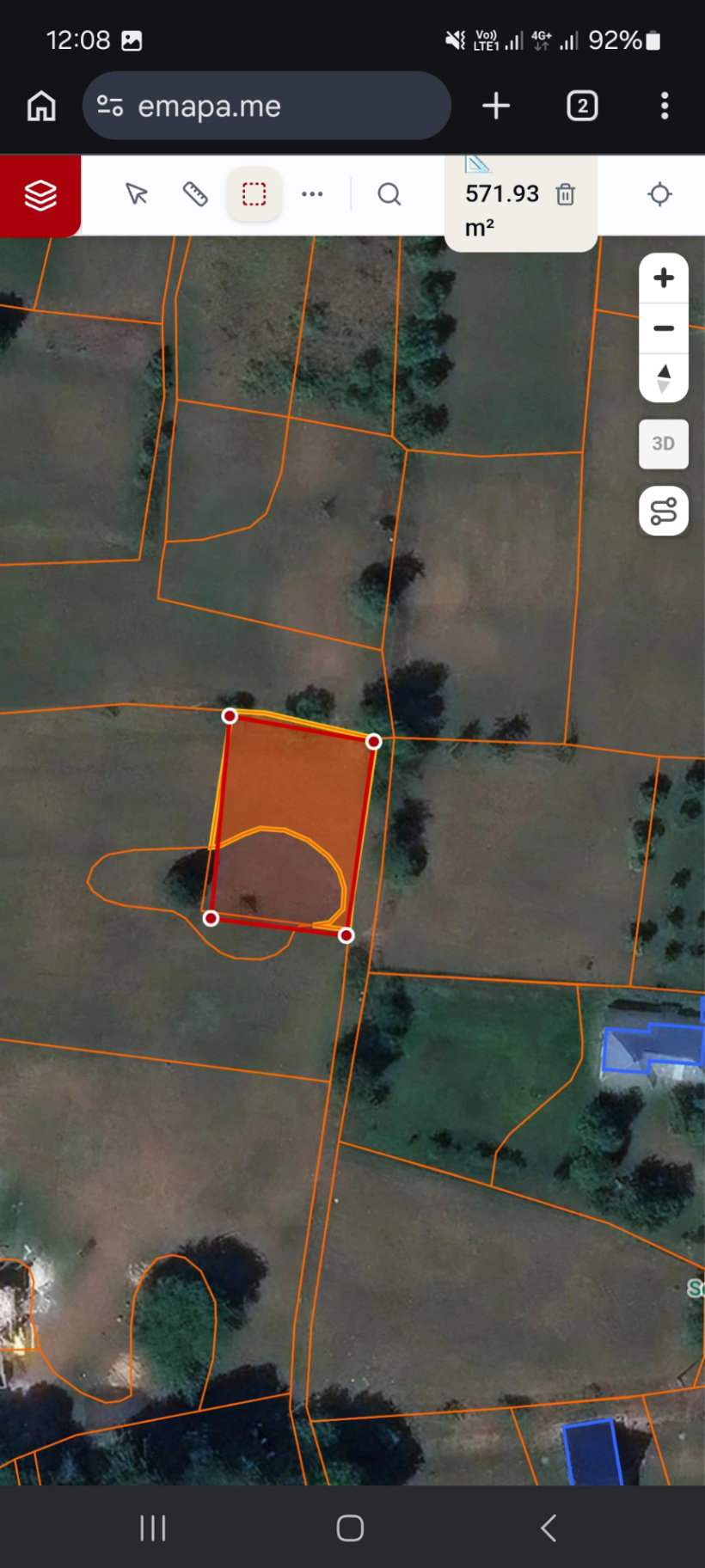705x1568 pixels.
Task: Show the open tabs switcher
Action: pyautogui.click(x=582, y=106)
